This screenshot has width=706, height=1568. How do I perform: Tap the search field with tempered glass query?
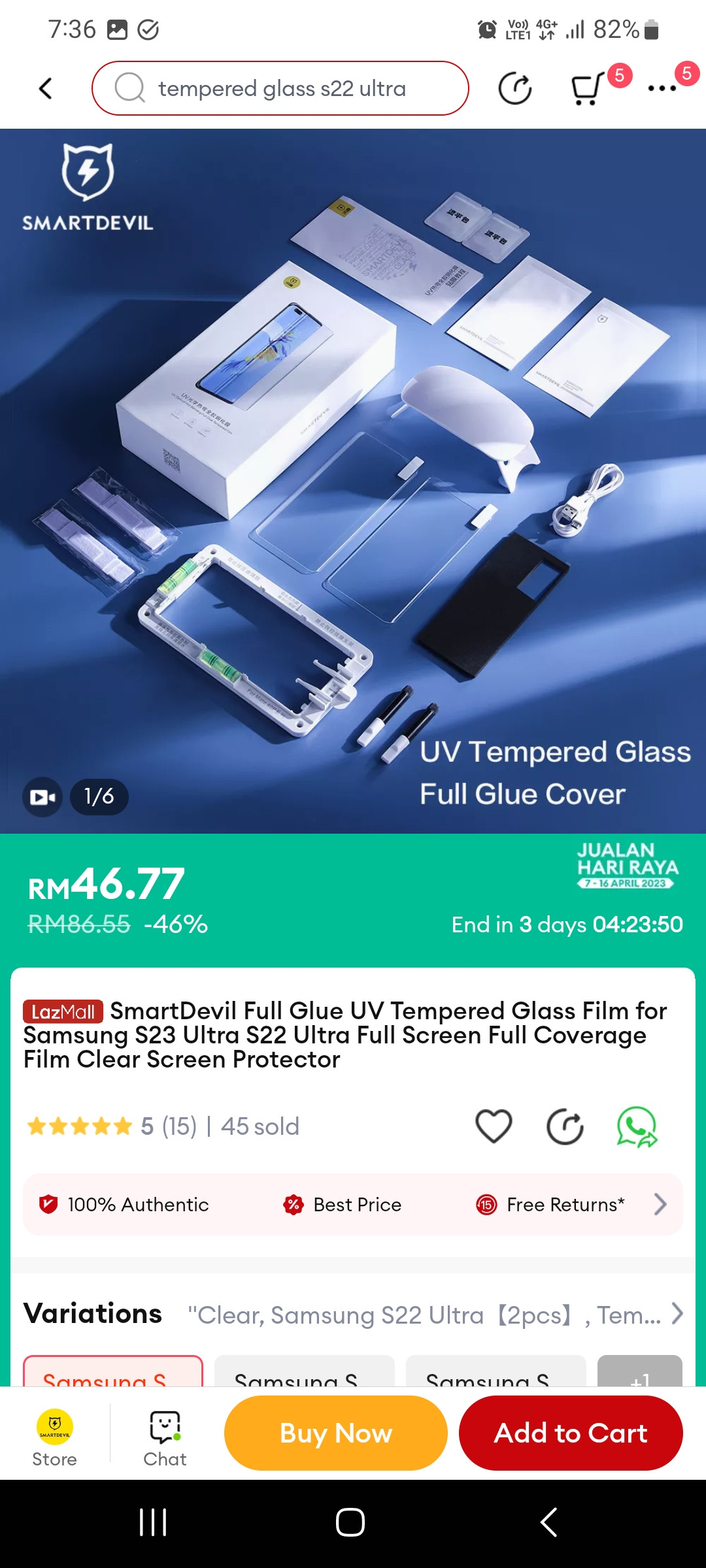[280, 88]
